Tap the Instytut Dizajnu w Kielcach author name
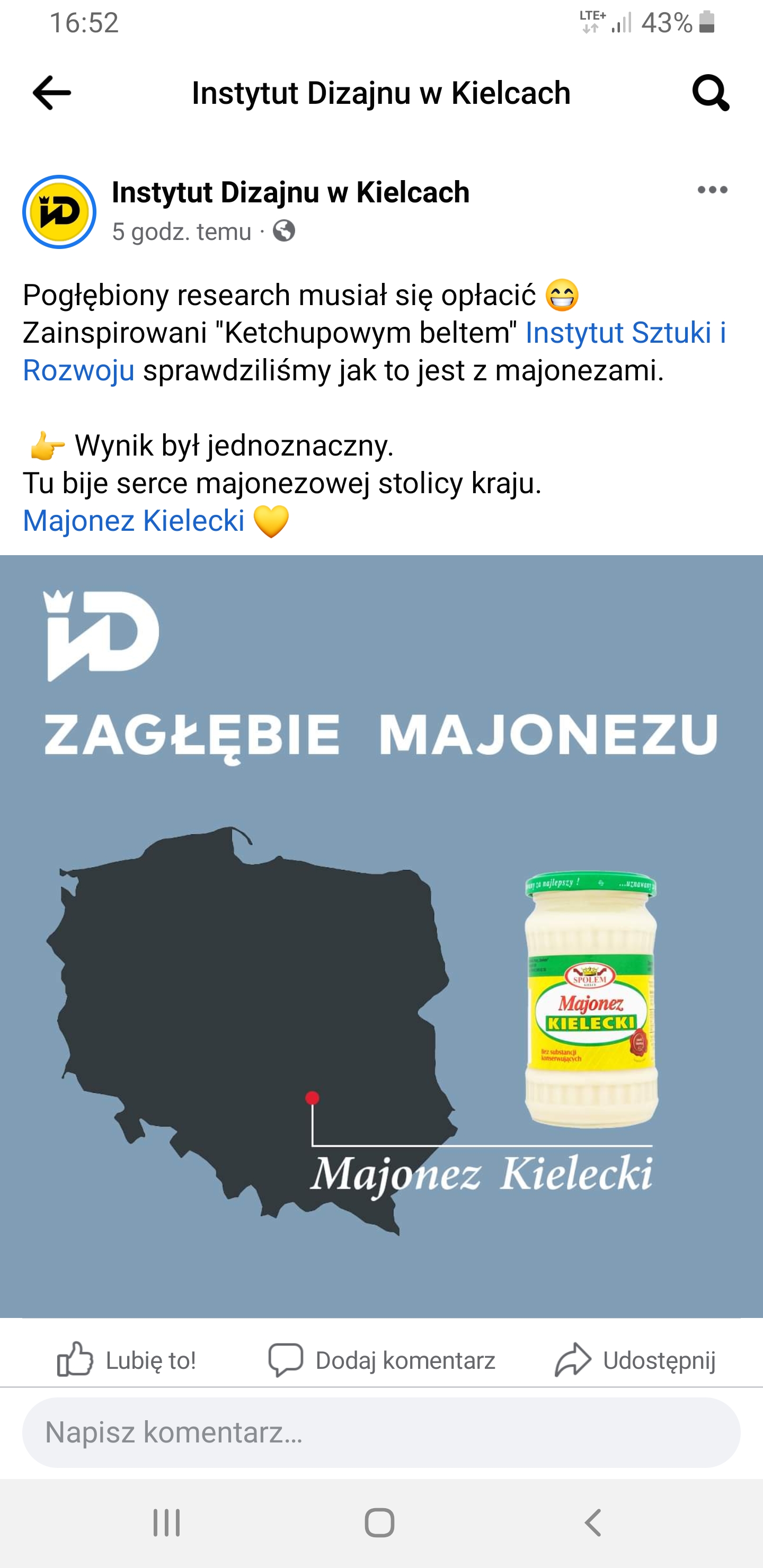This screenshot has width=763, height=1568. click(290, 192)
